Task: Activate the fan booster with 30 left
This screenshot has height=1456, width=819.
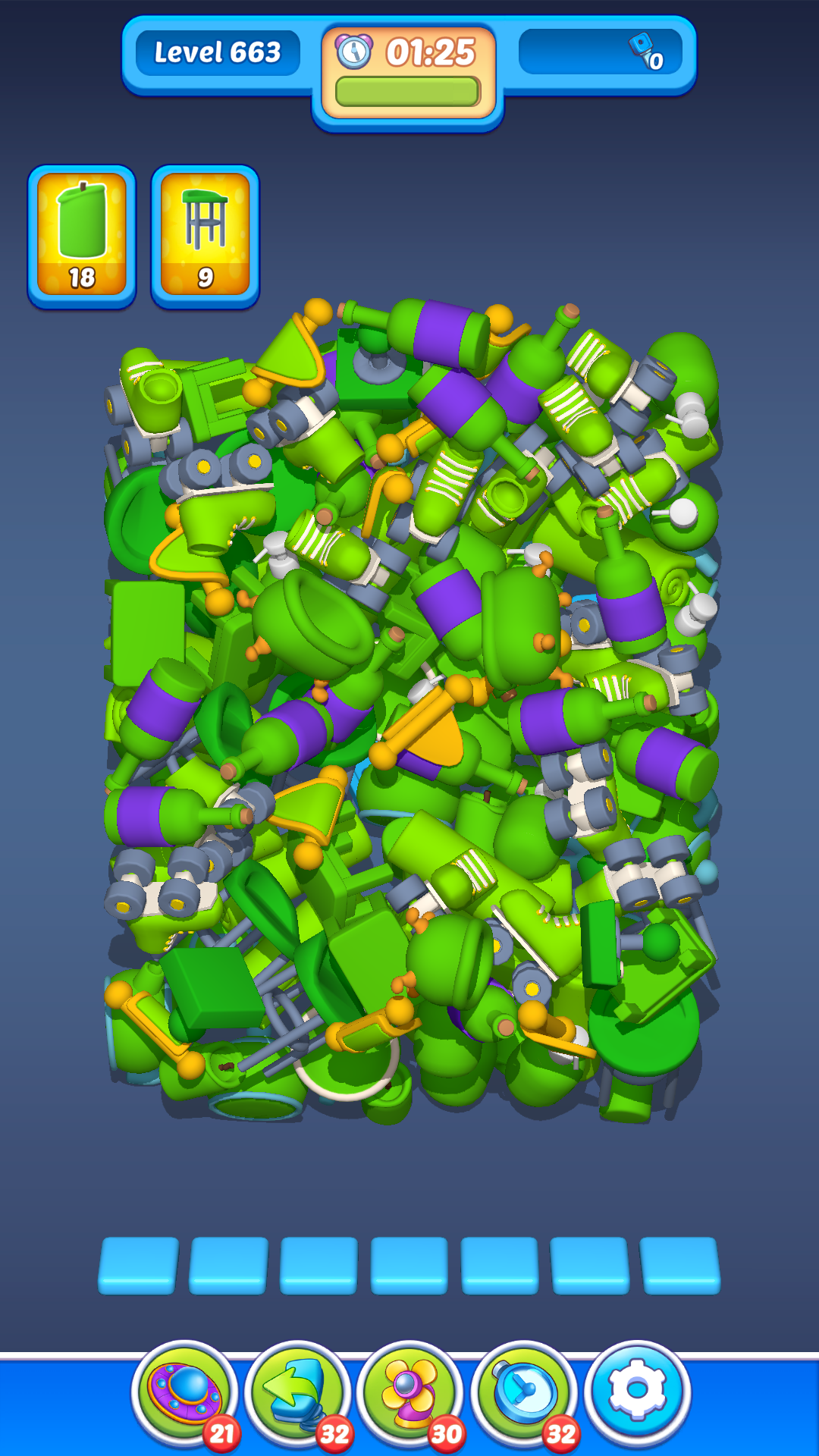Action: pyautogui.click(x=409, y=1393)
